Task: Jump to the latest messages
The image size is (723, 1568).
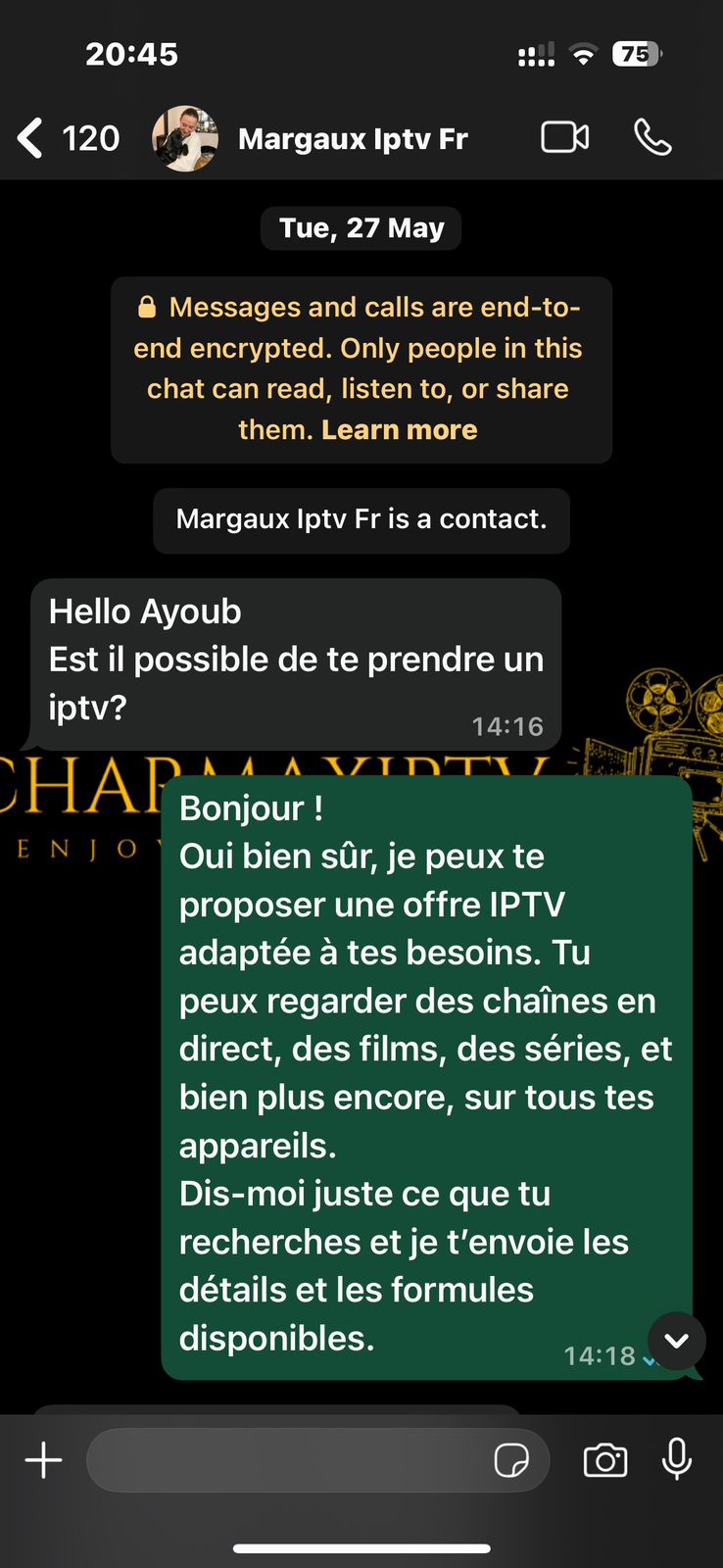Action: click(677, 1341)
